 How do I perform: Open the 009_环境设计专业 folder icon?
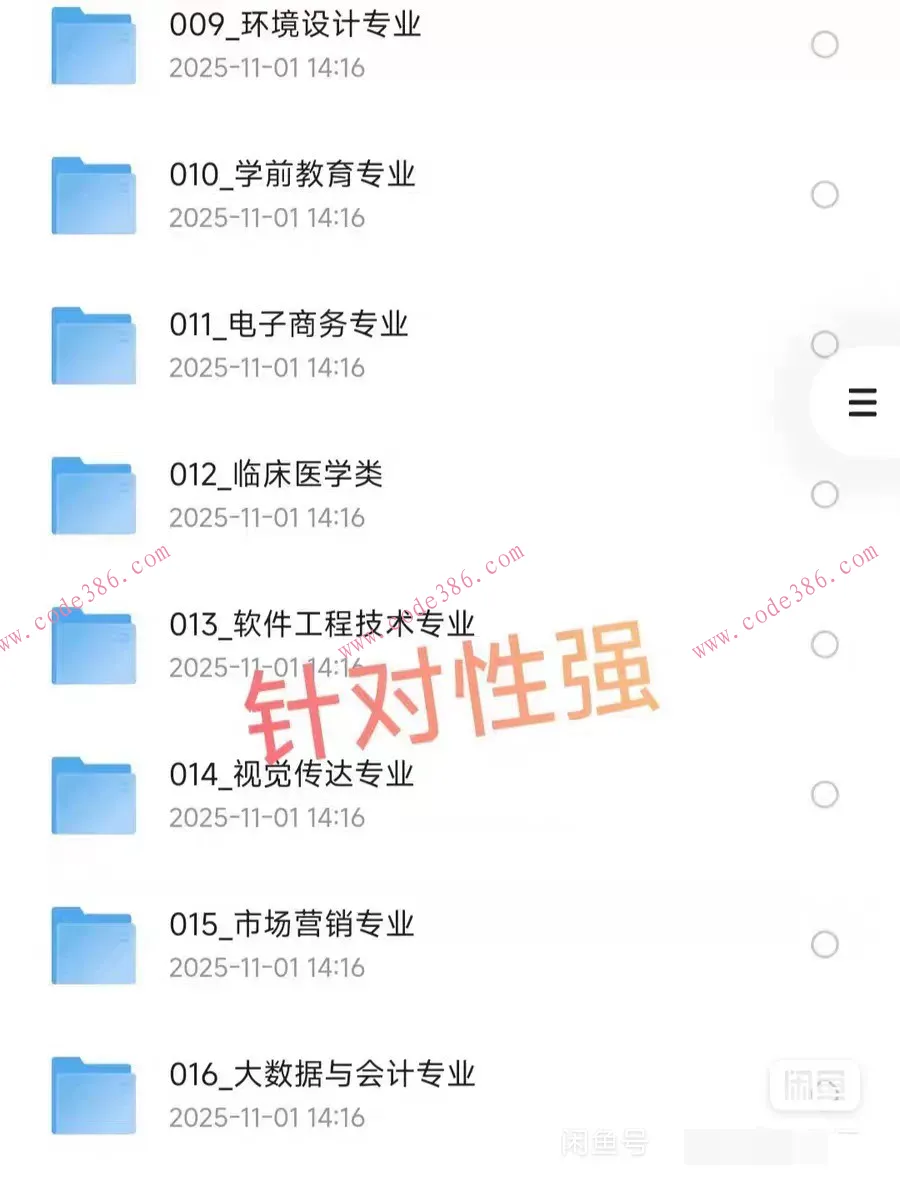pyautogui.click(x=93, y=45)
